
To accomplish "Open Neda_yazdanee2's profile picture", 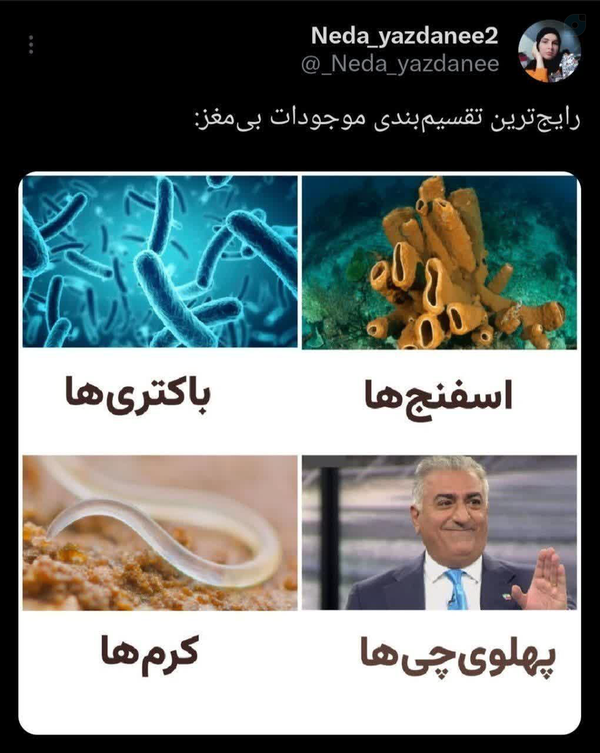I will coord(549,51).
